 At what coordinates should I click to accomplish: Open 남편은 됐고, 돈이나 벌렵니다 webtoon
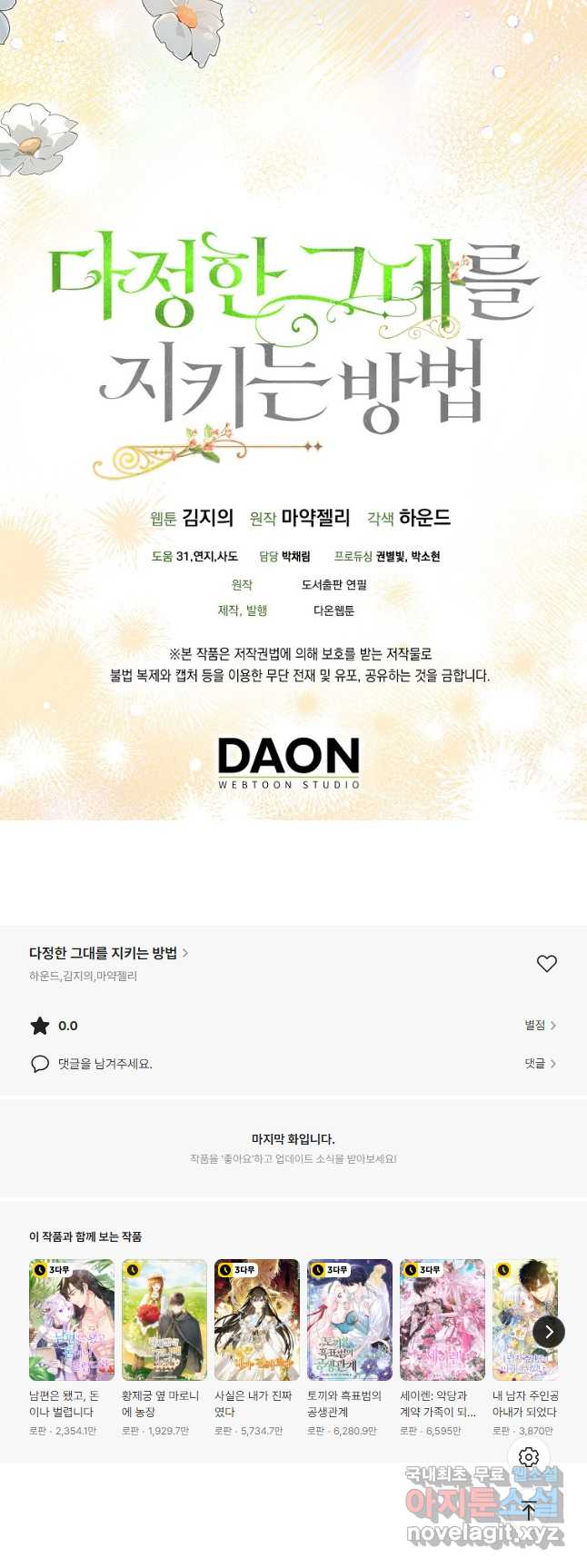[72, 1320]
